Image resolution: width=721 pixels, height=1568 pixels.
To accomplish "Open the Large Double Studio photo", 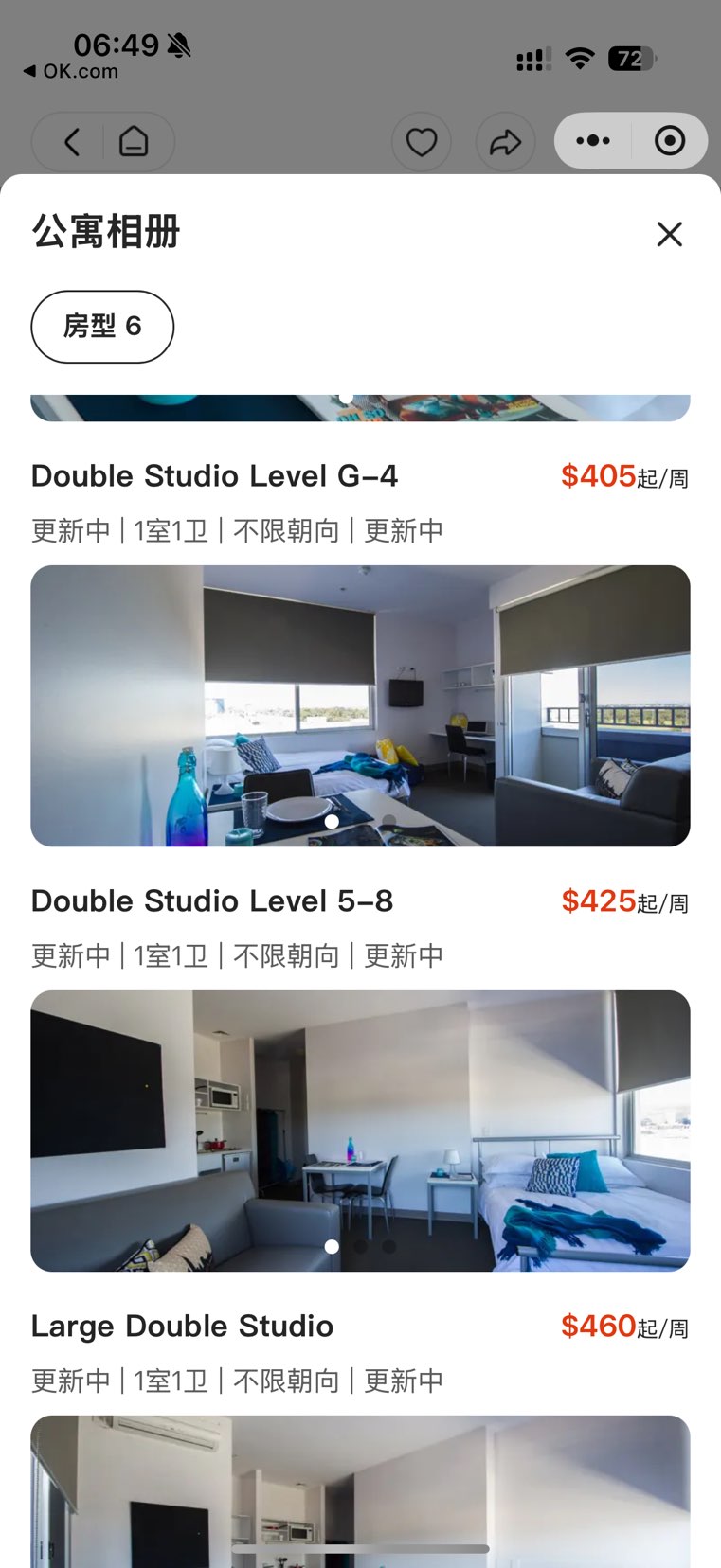I will [360, 1491].
